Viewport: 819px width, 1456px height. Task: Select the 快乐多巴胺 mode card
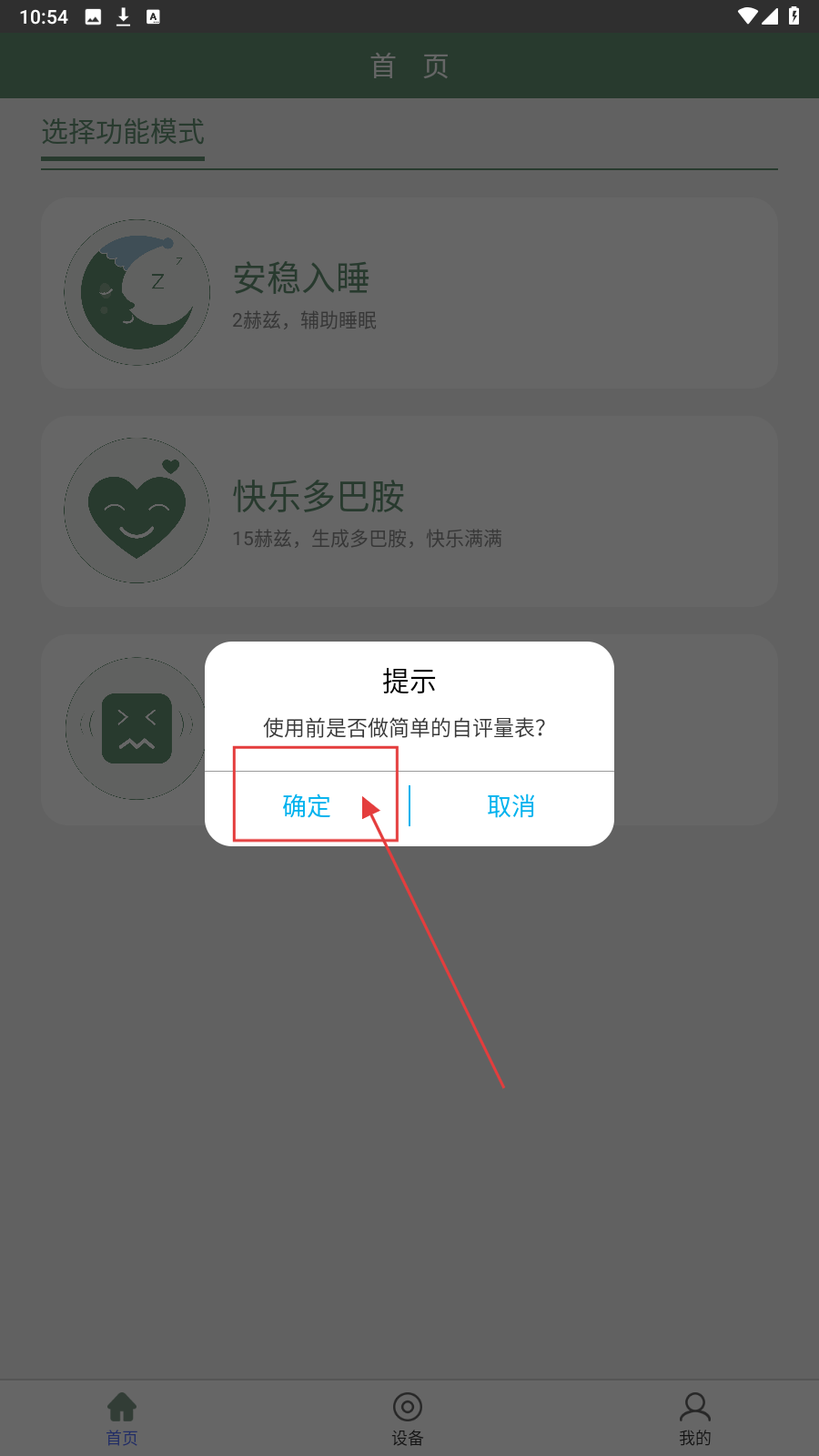[x=409, y=511]
